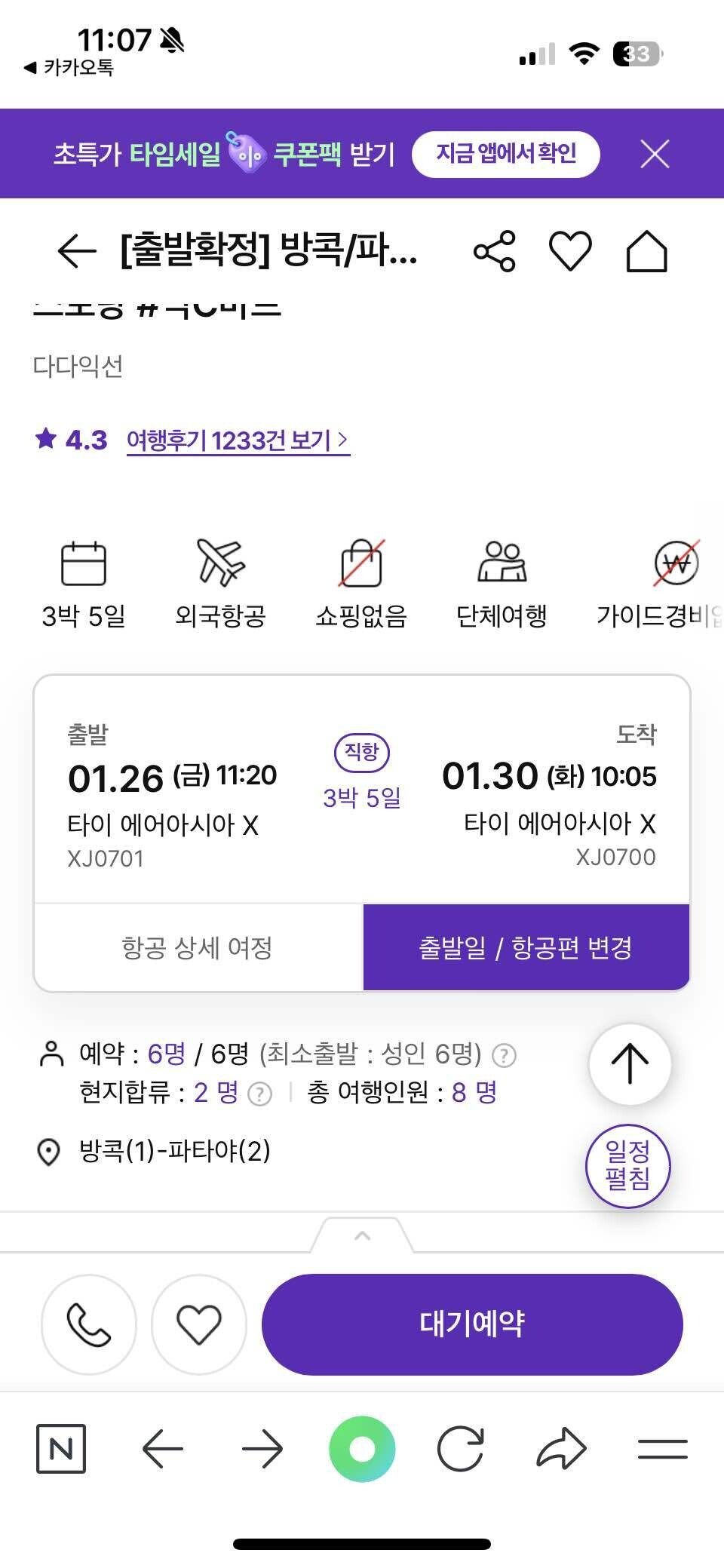
Task: Share this tour package via share icon
Action: [x=495, y=253]
